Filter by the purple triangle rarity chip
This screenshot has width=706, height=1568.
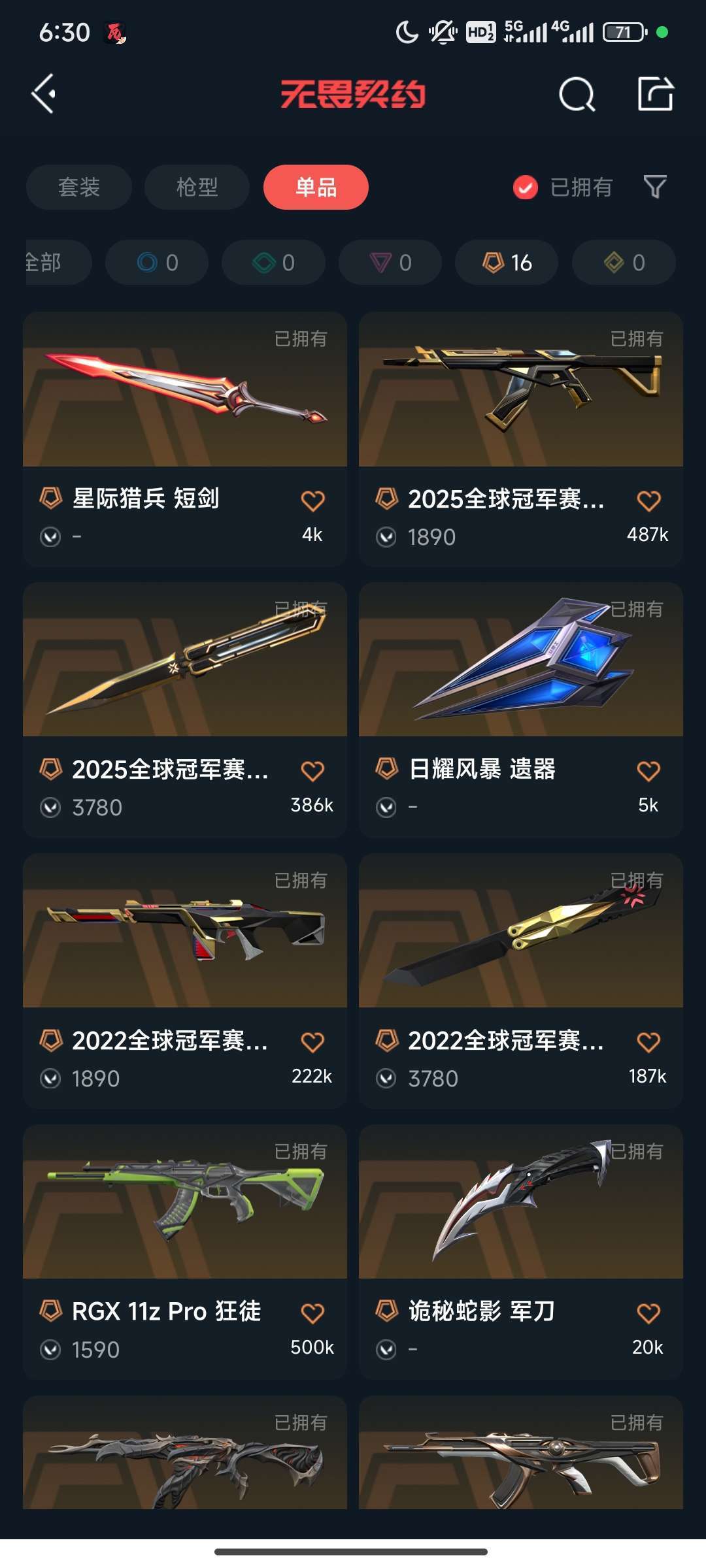pos(390,263)
